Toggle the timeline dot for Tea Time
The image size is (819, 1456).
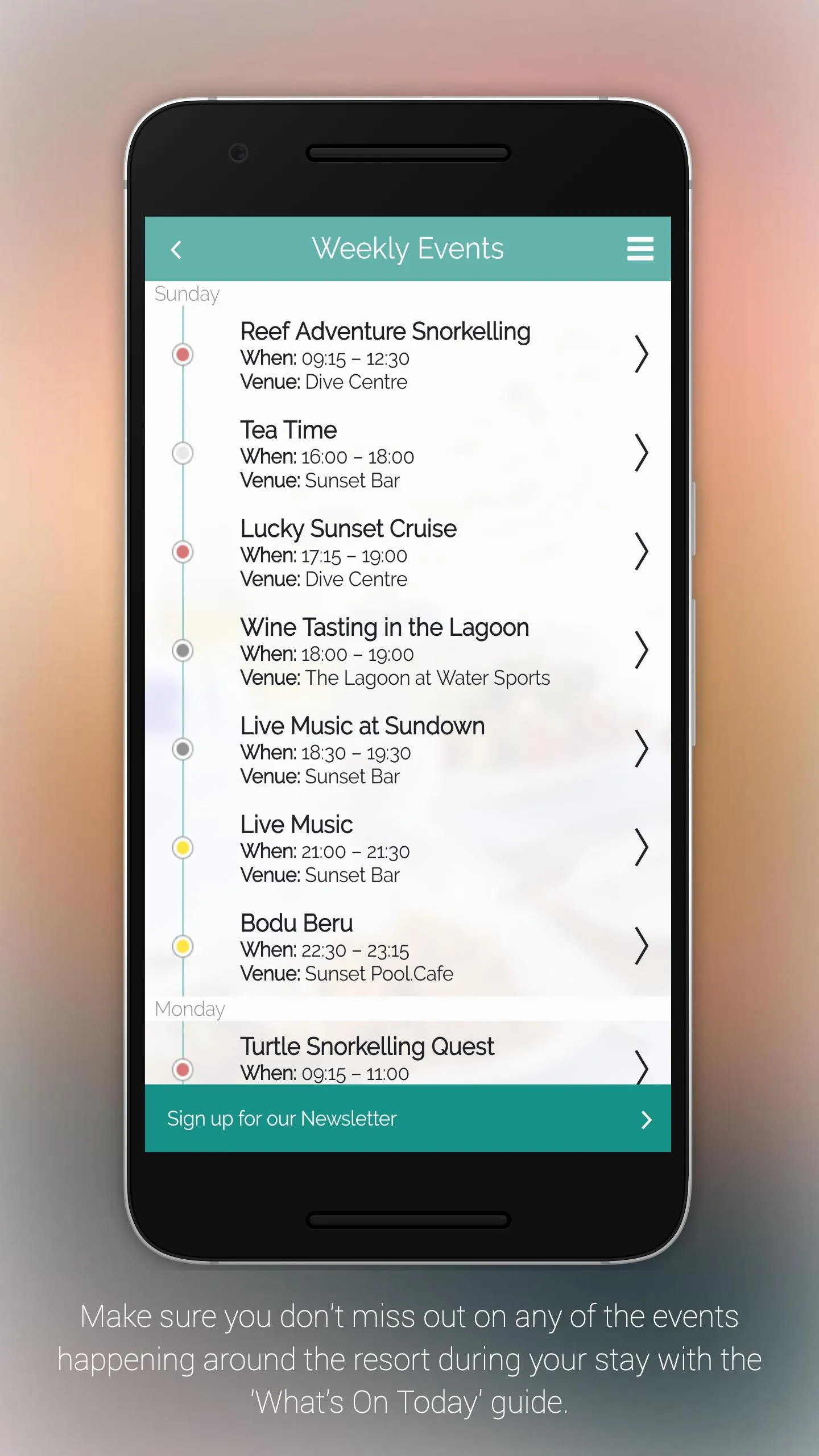[182, 452]
